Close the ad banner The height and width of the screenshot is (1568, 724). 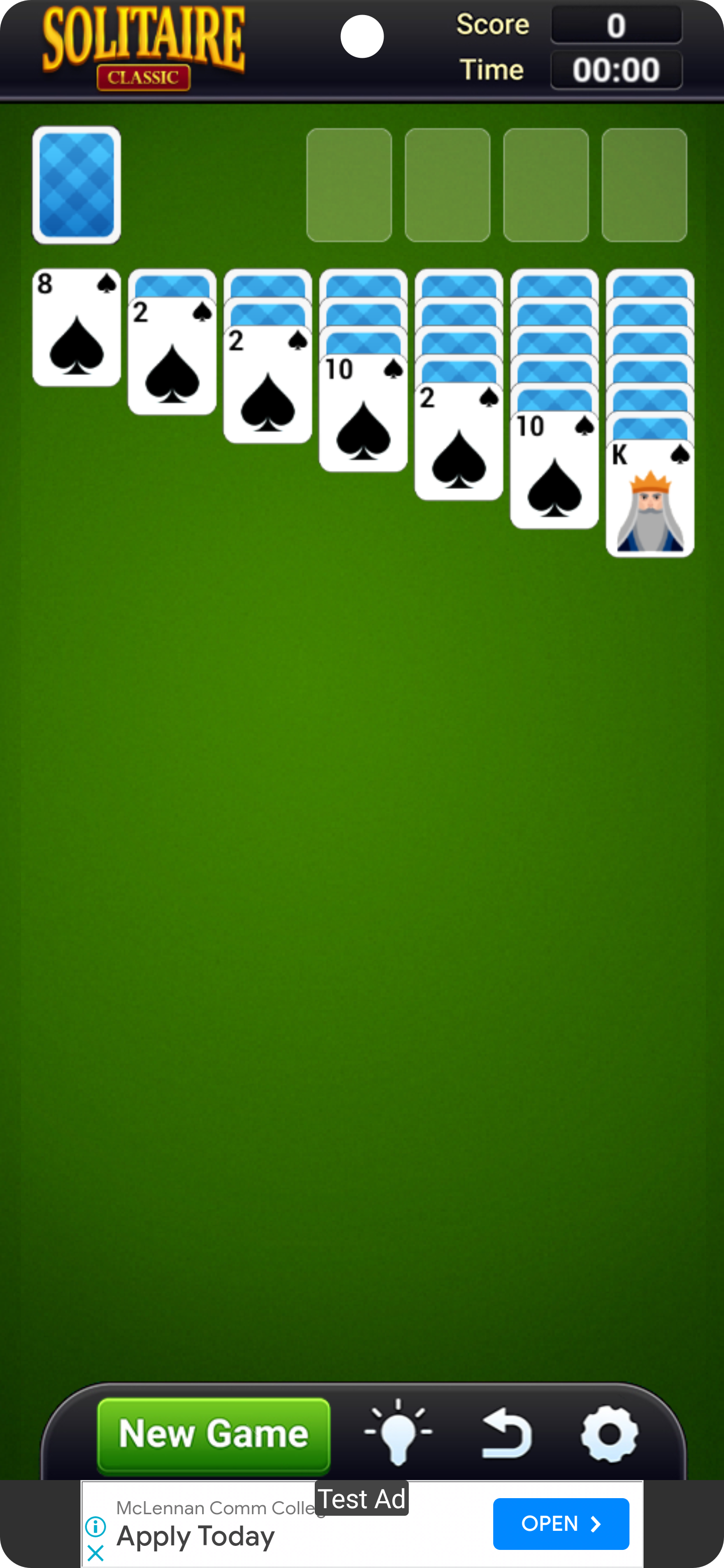coord(96,1553)
